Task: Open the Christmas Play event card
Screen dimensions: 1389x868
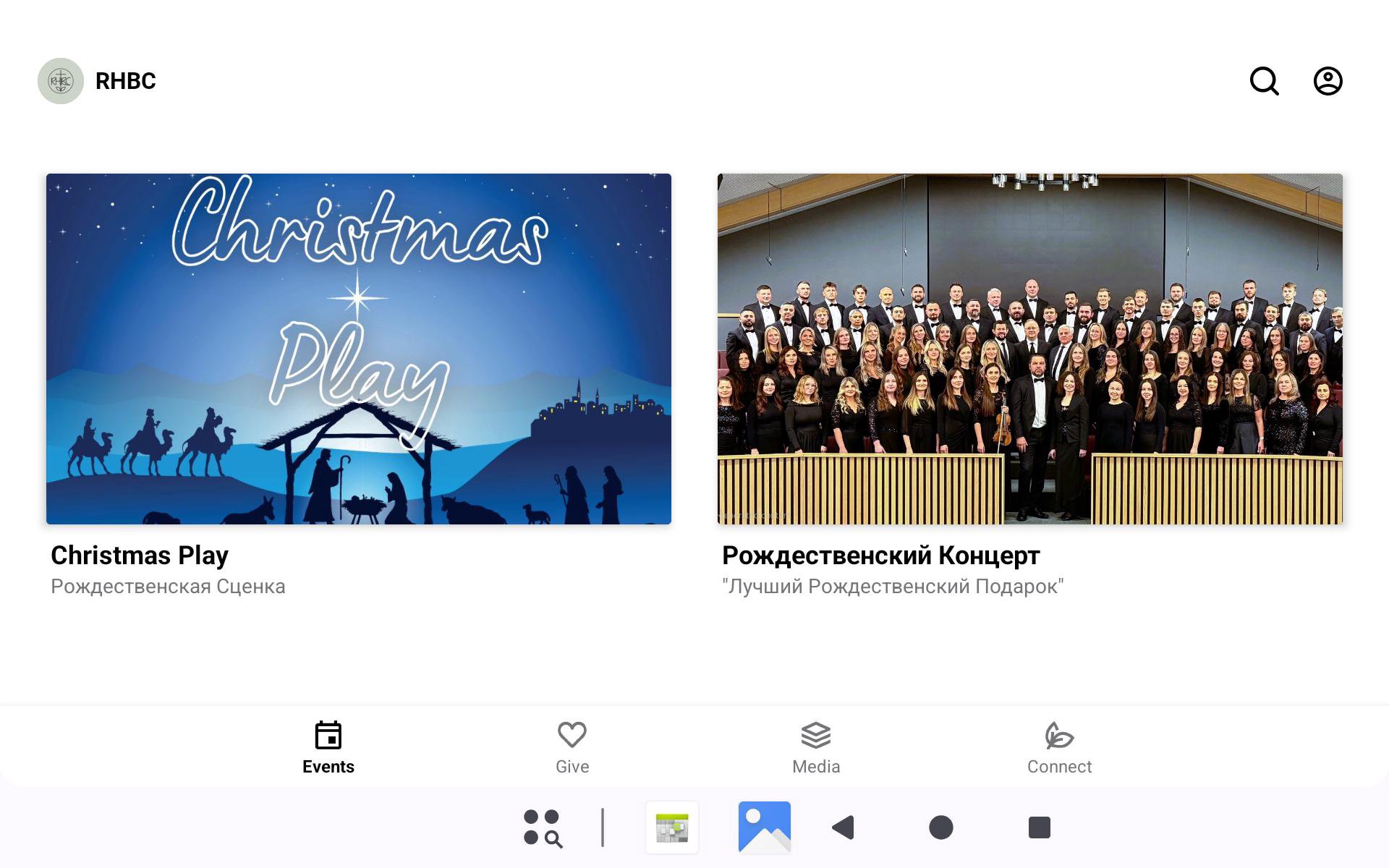Action: 359,349
